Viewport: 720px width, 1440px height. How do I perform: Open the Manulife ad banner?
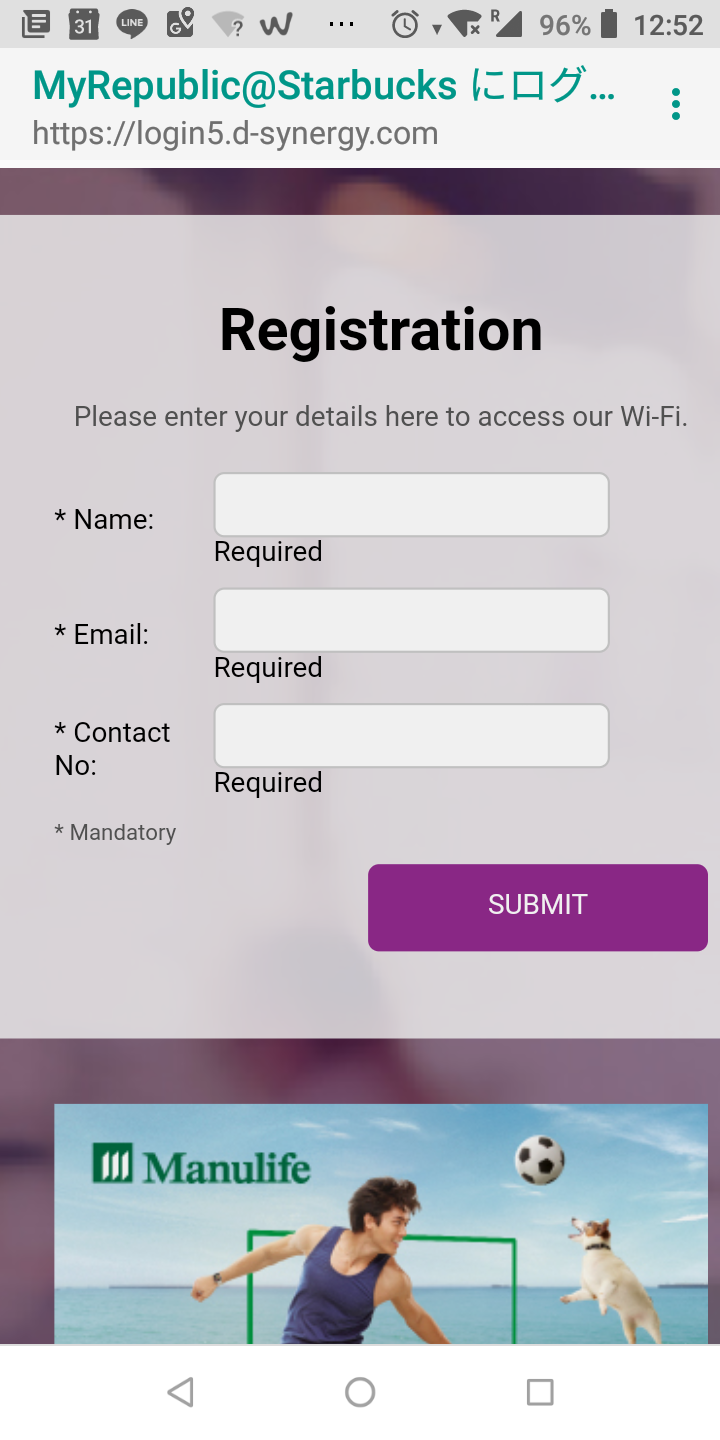pos(381,1224)
